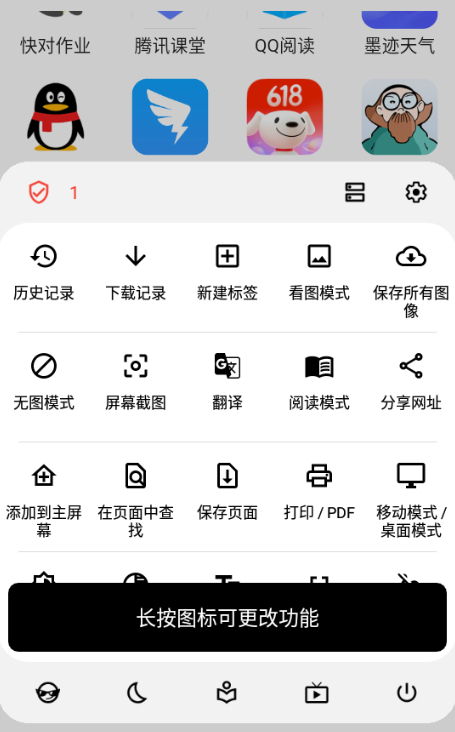The width and height of the screenshot is (455, 732).
Task: Take a 屏幕截图 screenshot
Action: (x=135, y=382)
